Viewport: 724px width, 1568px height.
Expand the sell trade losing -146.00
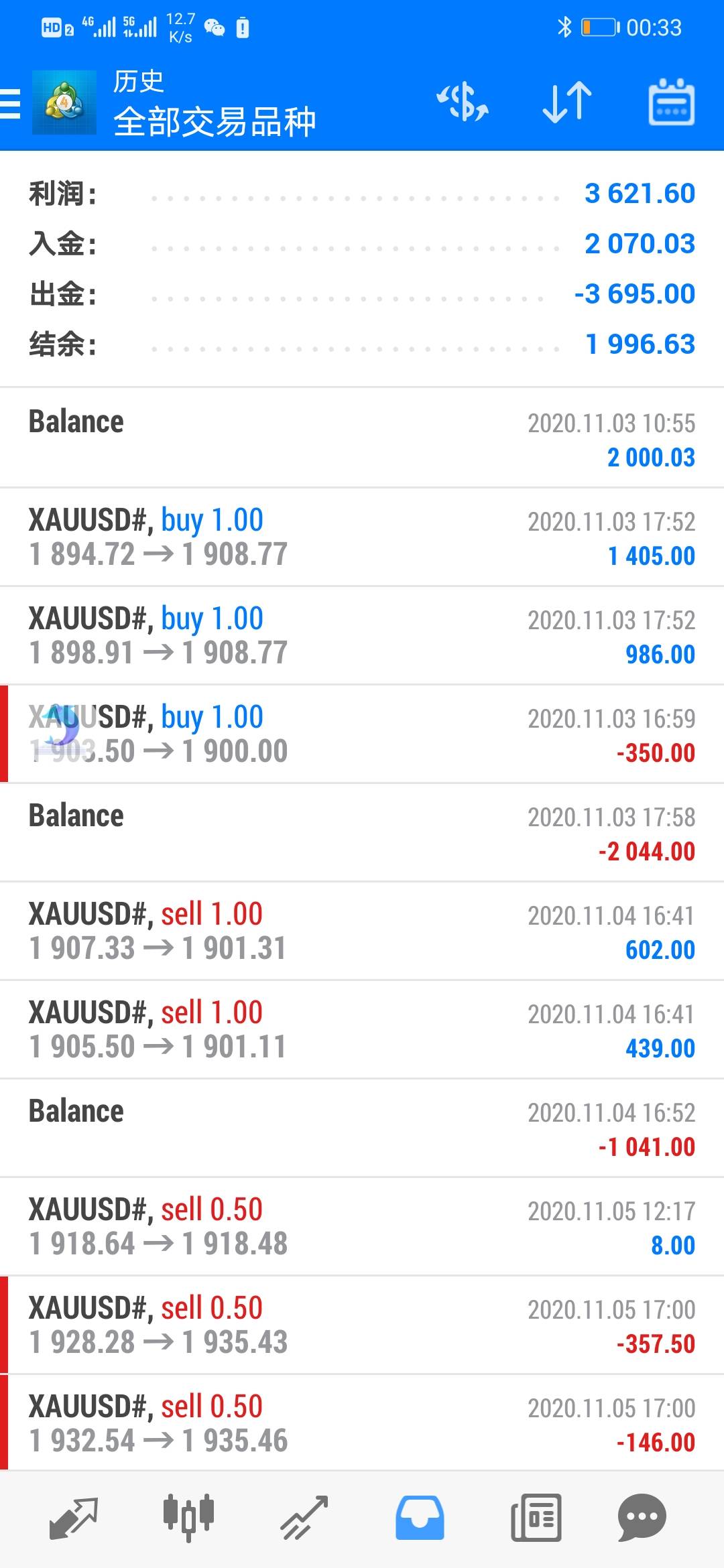[x=362, y=1423]
